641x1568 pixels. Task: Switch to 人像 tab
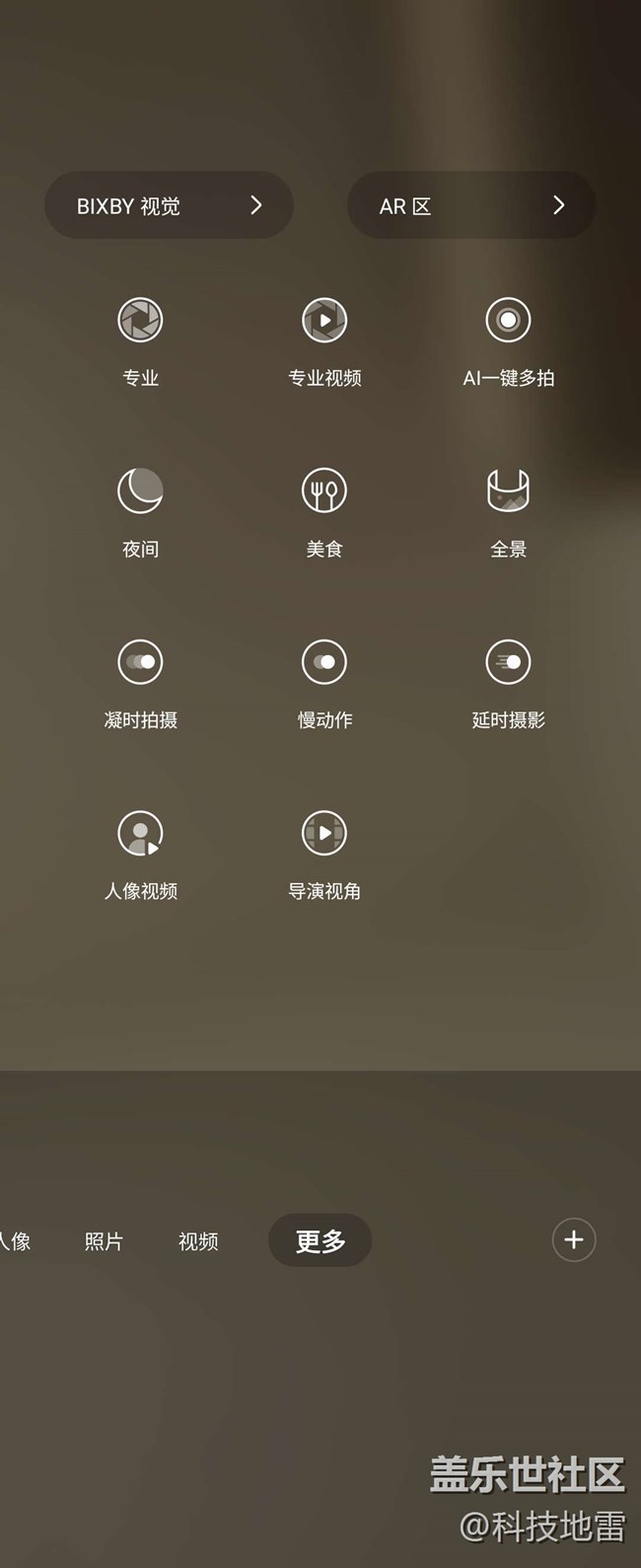pyautogui.click(x=16, y=1240)
